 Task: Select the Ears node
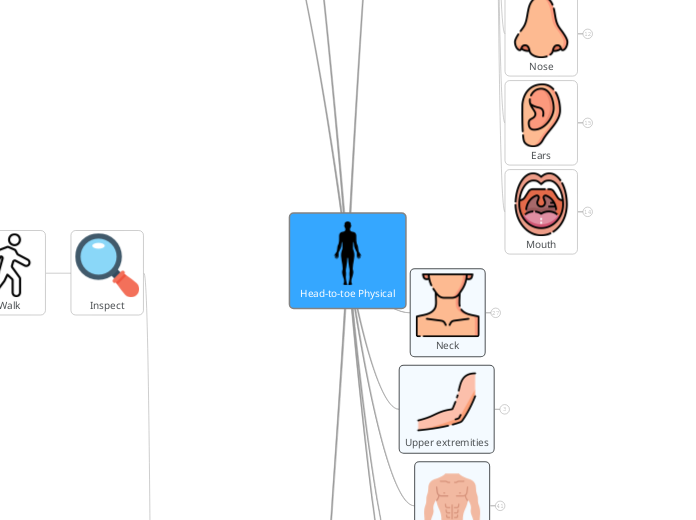click(x=541, y=122)
